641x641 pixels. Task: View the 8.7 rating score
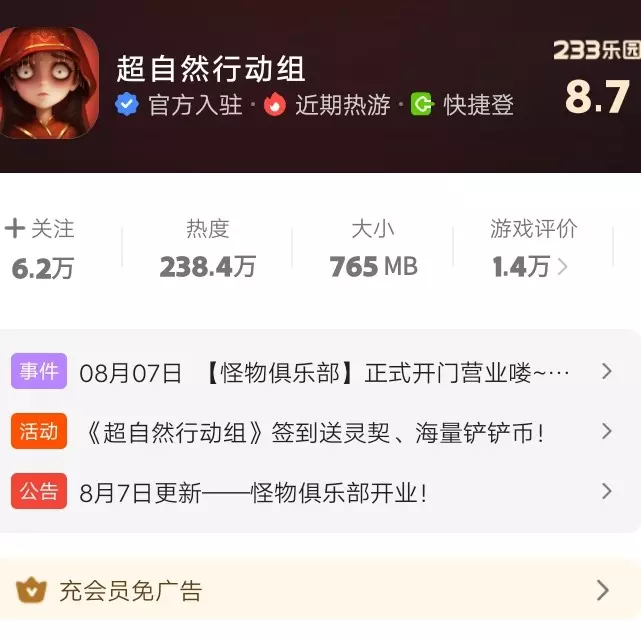[x=597, y=96]
